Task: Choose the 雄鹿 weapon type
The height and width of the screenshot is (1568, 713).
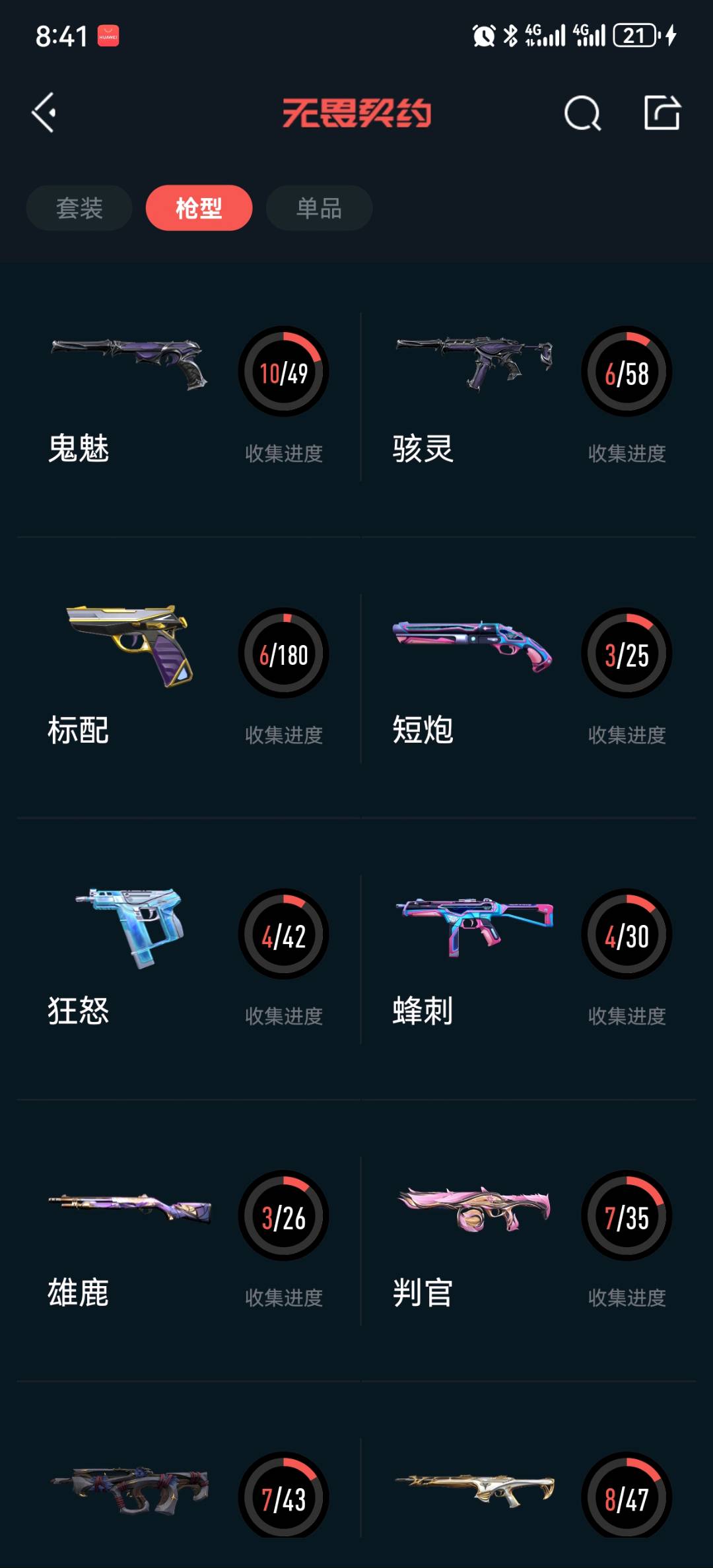Action: click(188, 1240)
